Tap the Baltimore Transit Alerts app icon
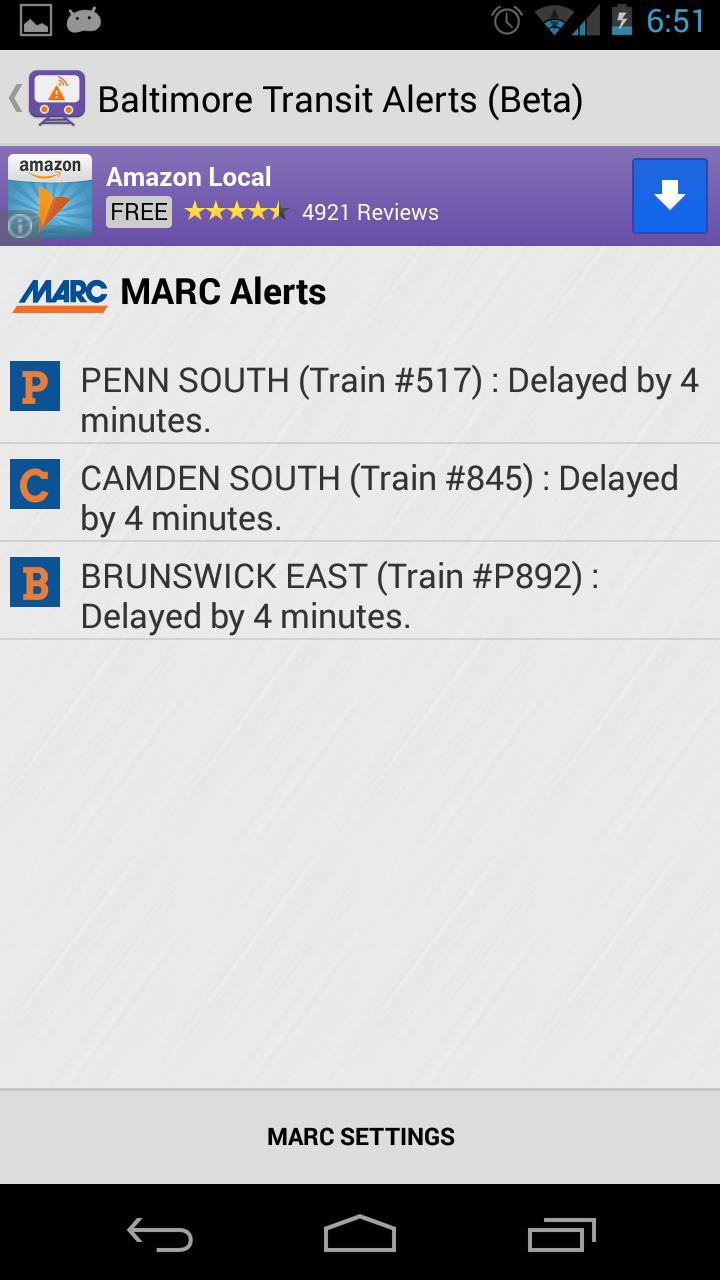 click(x=53, y=97)
